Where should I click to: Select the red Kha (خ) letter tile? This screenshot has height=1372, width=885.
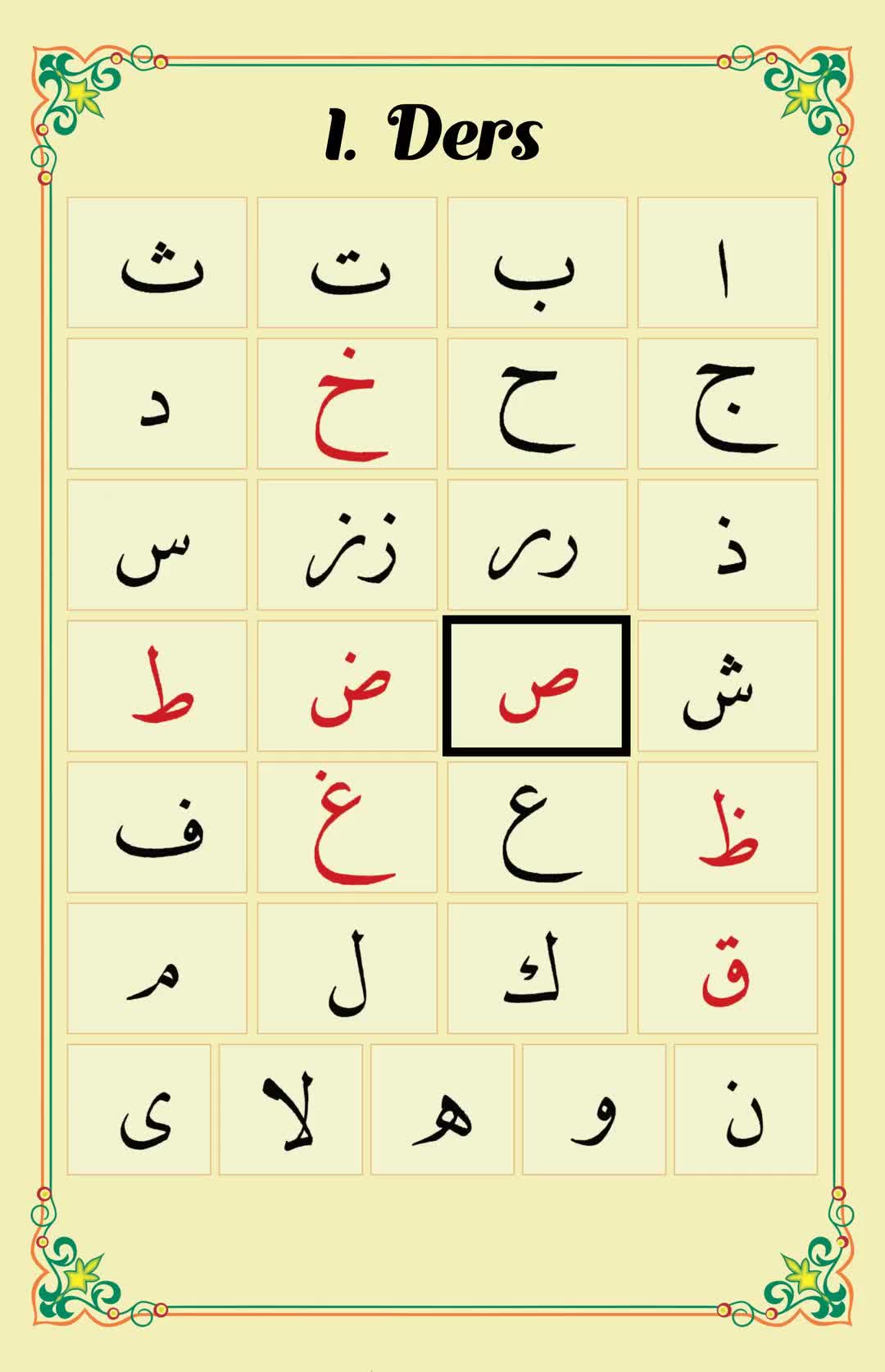(347, 404)
